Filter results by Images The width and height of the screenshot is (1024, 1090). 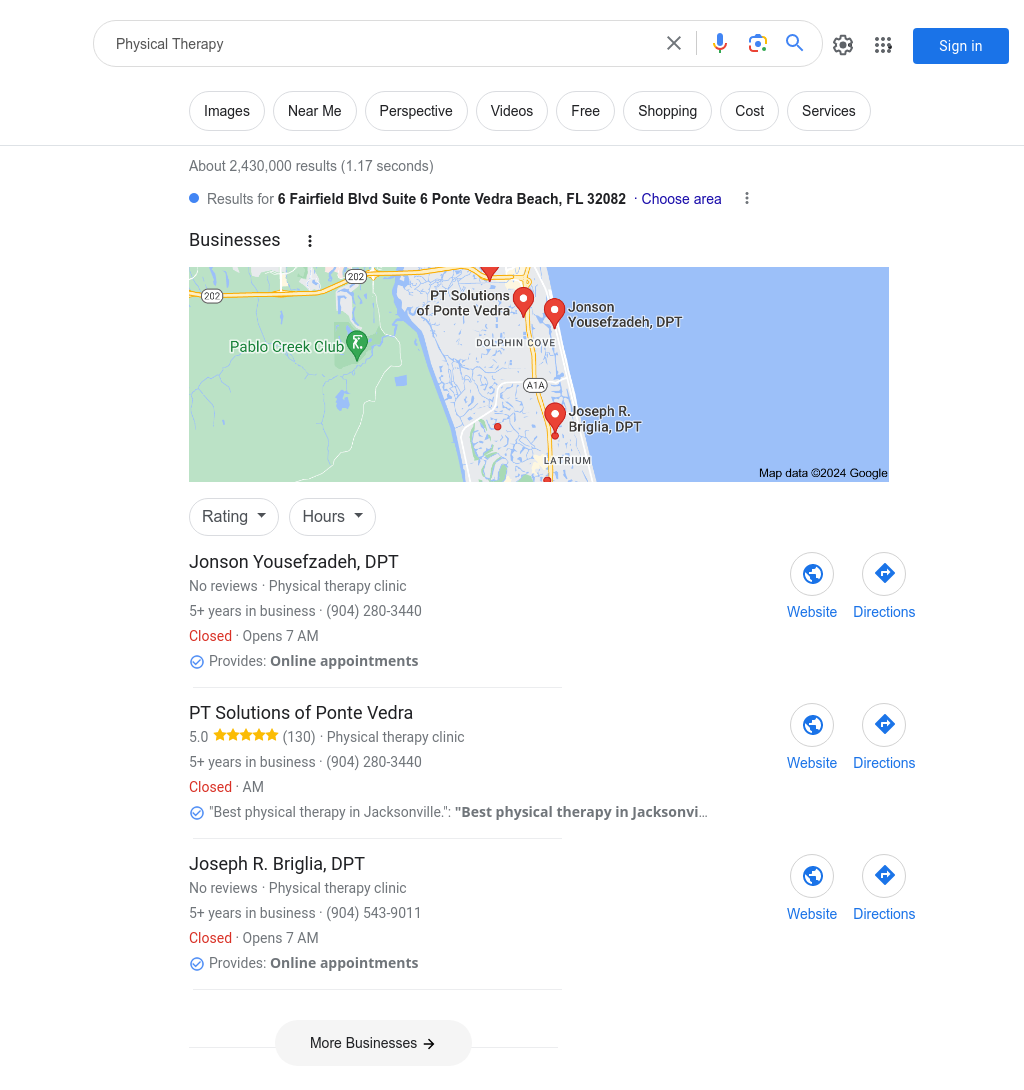(227, 111)
